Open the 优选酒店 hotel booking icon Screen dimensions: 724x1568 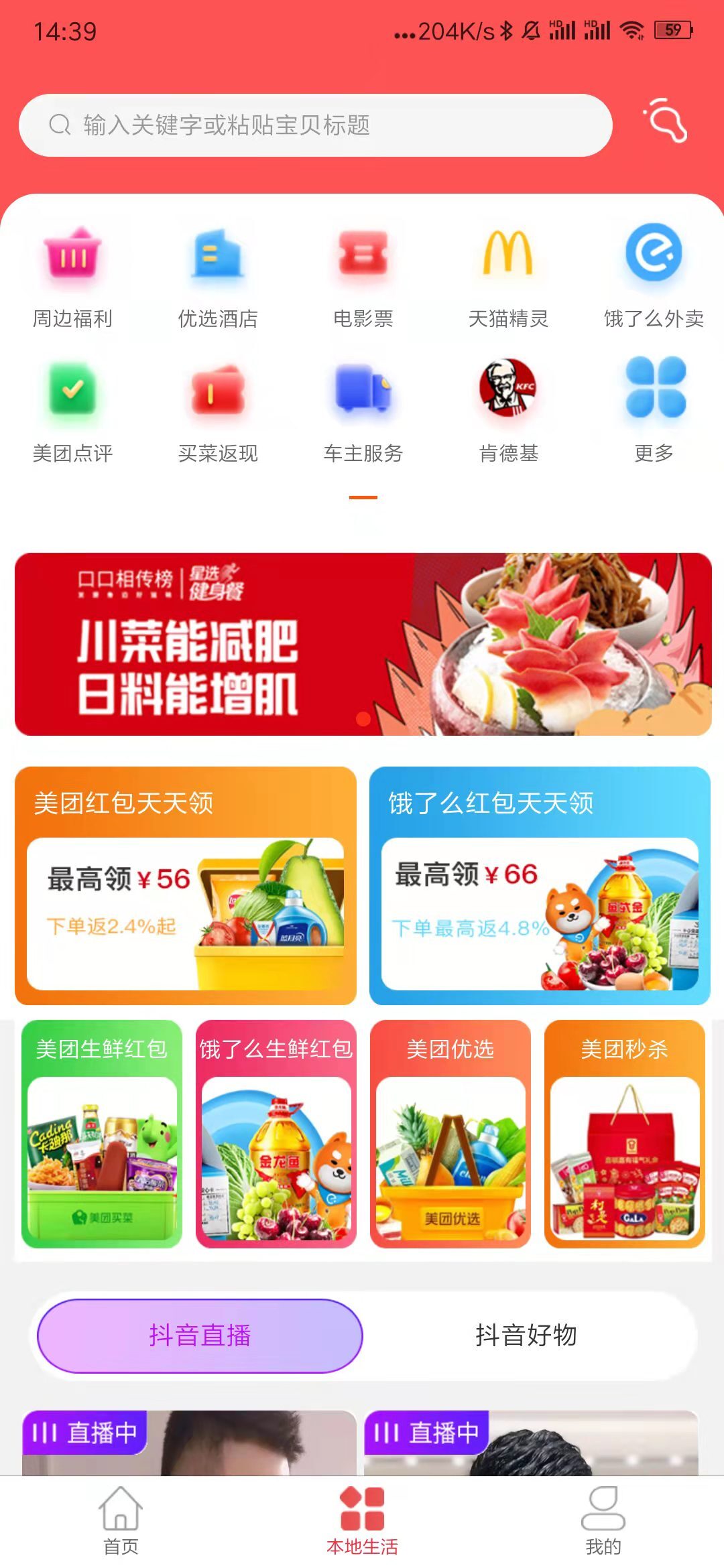(x=218, y=275)
